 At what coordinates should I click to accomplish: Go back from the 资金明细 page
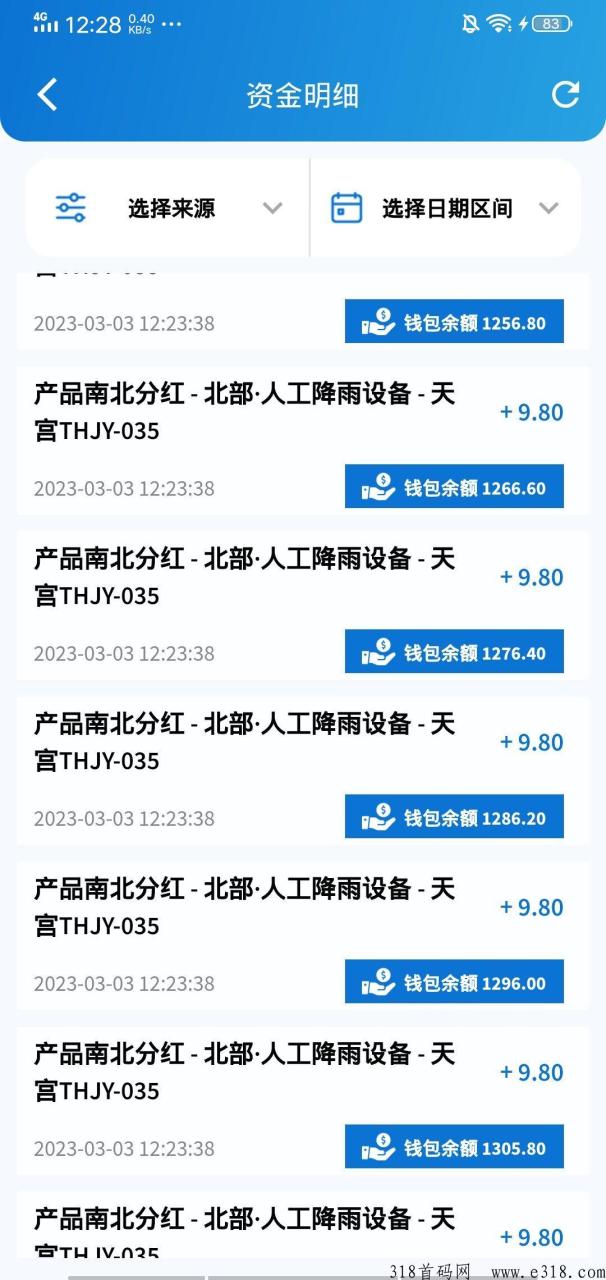[47, 95]
